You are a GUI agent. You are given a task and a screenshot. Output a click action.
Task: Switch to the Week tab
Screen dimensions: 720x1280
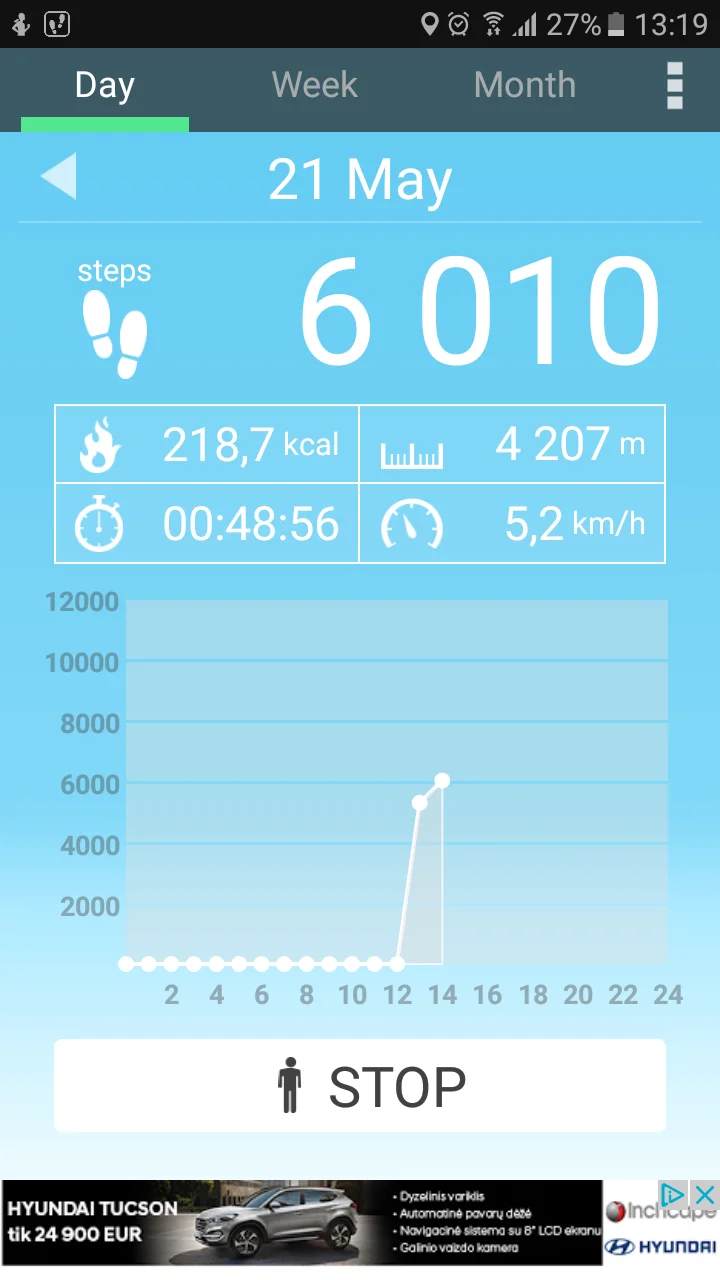(314, 86)
